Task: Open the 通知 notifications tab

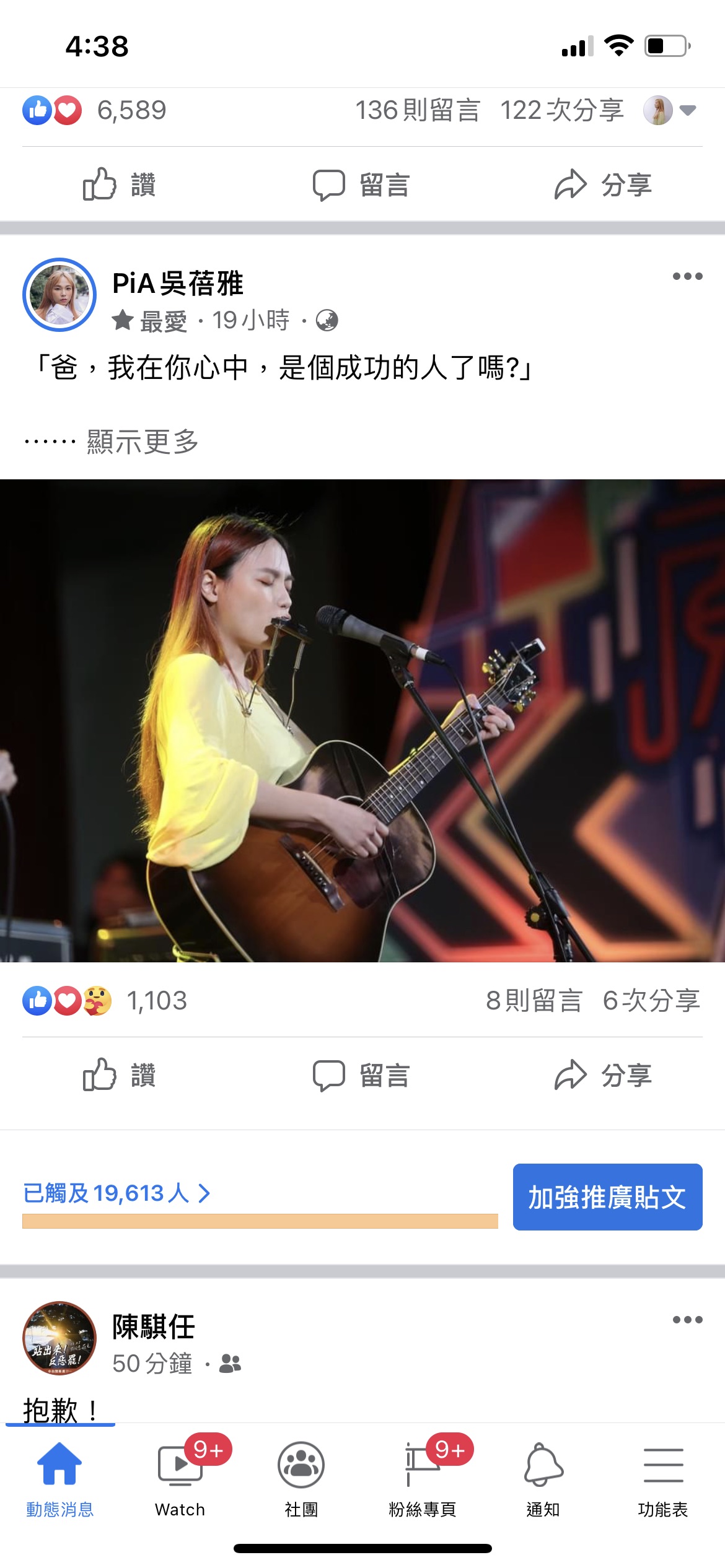Action: tap(543, 1477)
